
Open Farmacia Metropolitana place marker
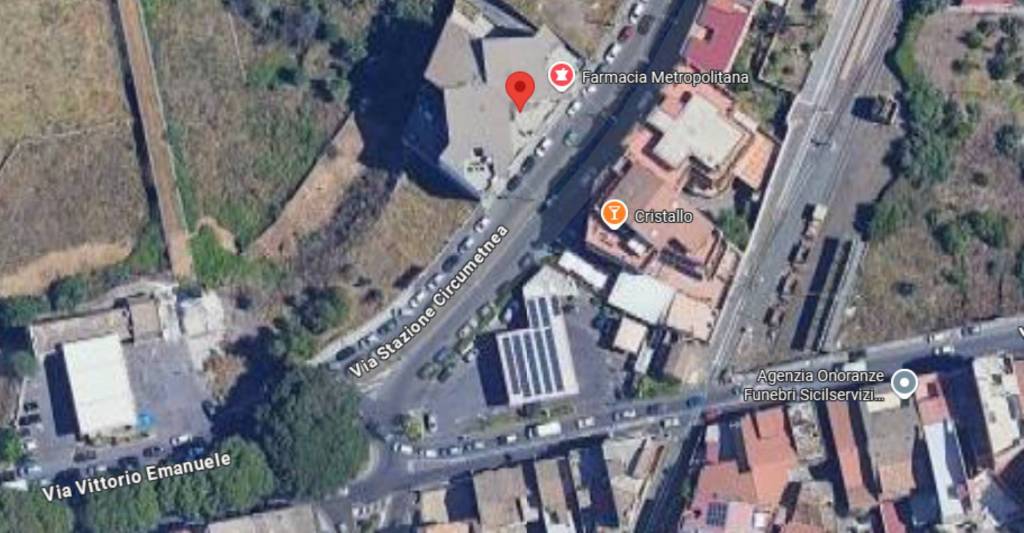(x=562, y=76)
